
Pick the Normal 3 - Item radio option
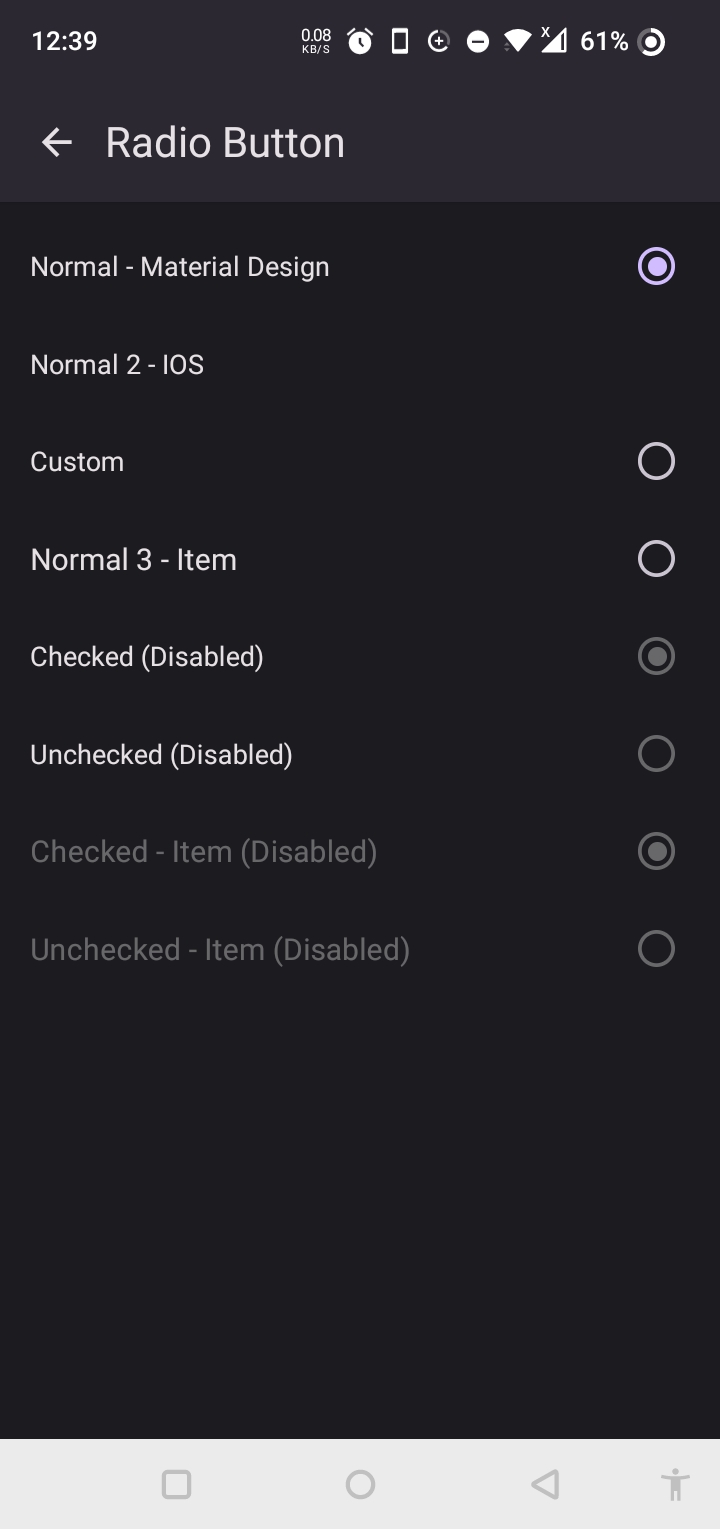pyautogui.click(x=656, y=559)
